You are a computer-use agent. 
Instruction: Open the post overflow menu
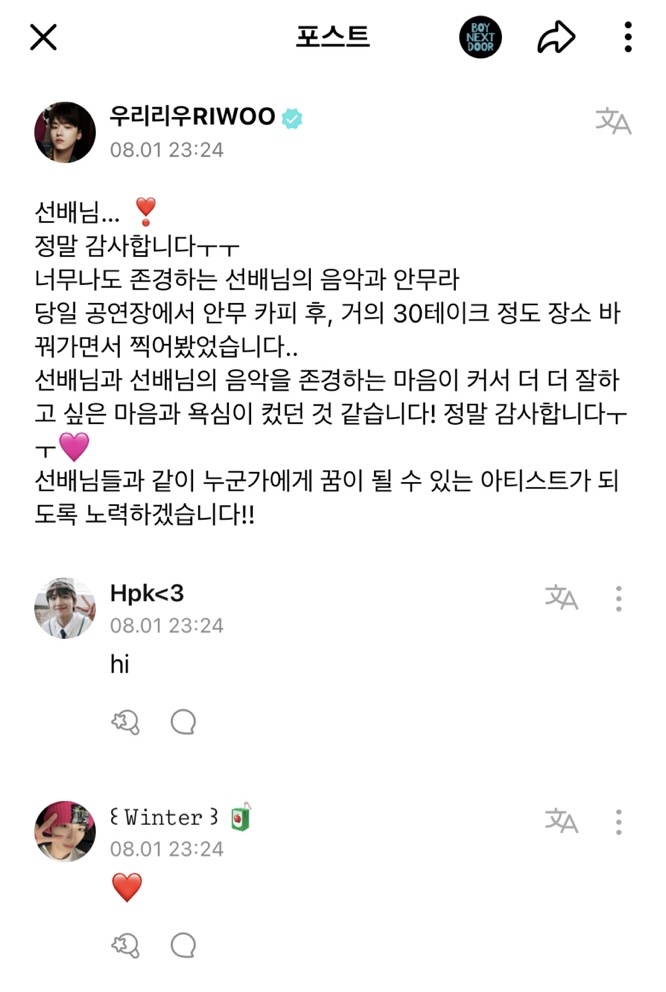point(627,38)
